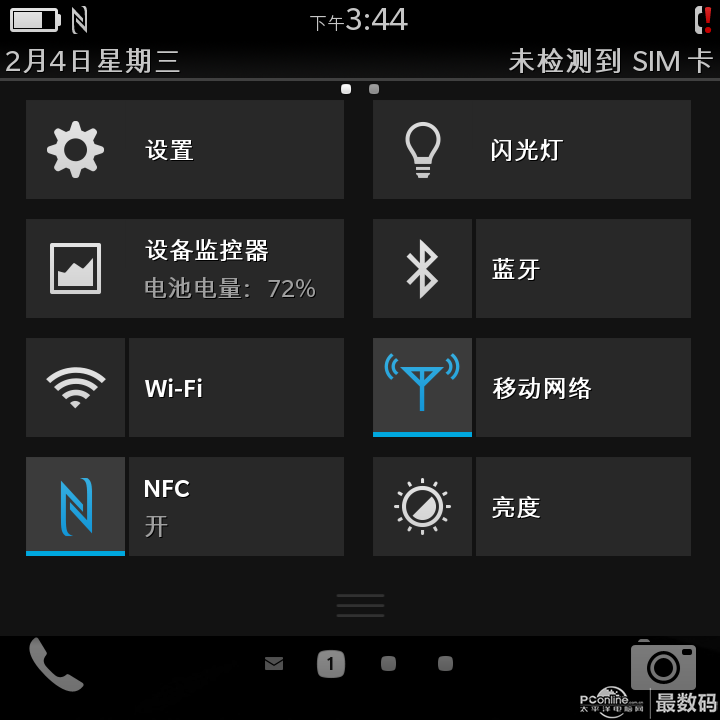This screenshot has height=720, width=720.
Task: Open the phone dialer icon
Action: click(x=55, y=664)
